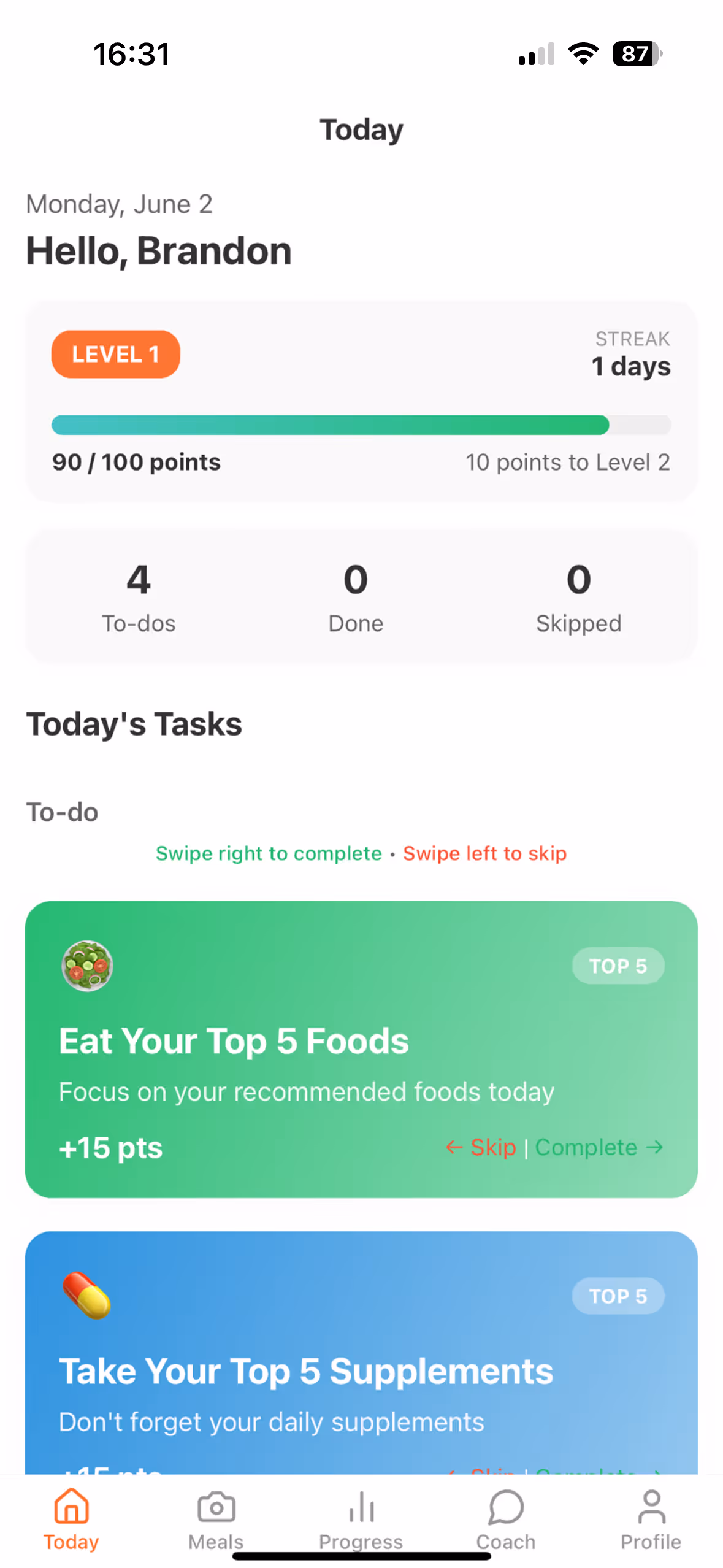Tap the TOP 5 badge on foods card
723x1568 pixels.
coord(618,966)
